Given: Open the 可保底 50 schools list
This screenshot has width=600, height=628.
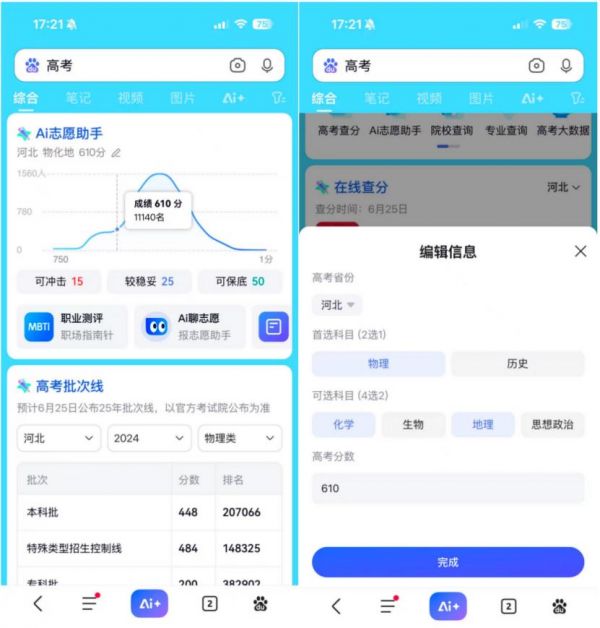Looking at the screenshot, I should click(239, 282).
